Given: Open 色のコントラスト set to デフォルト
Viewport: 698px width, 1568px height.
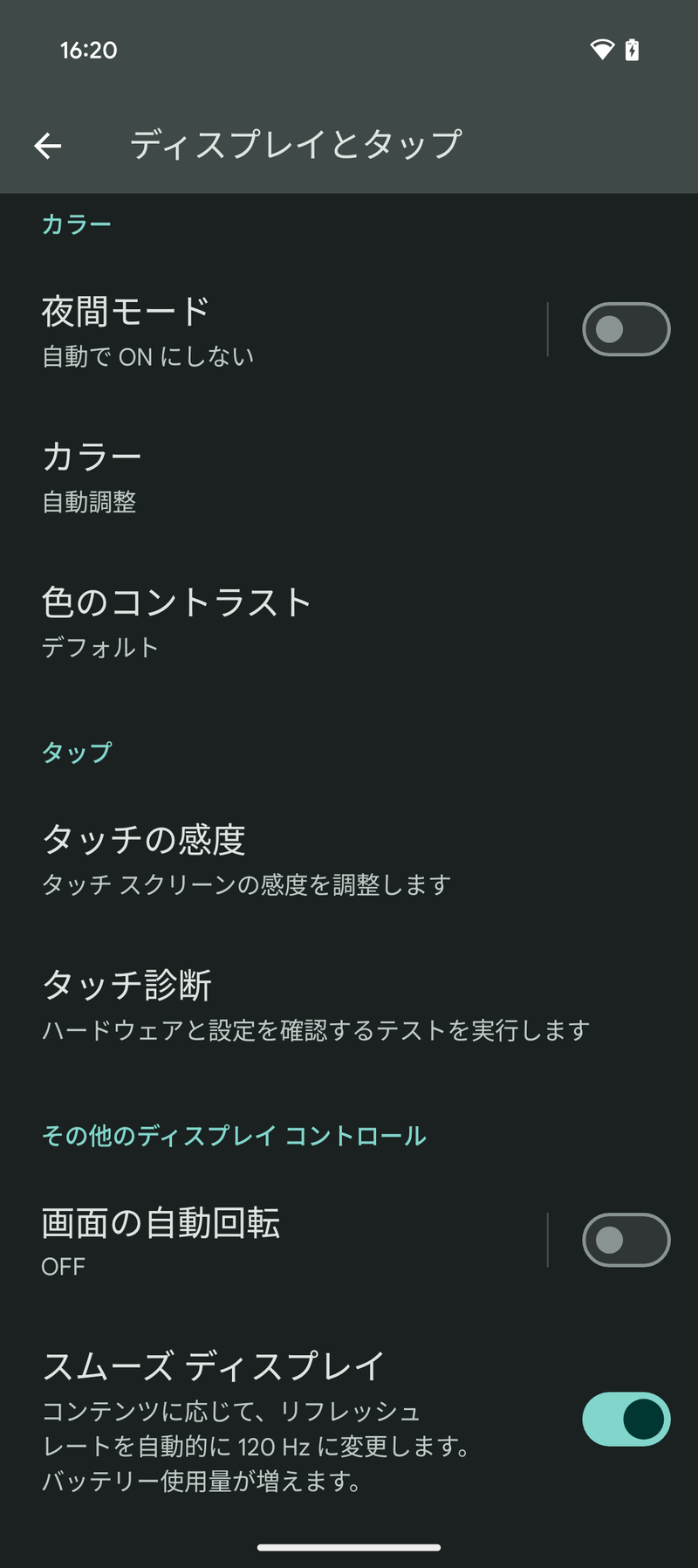Looking at the screenshot, I should point(262,622).
